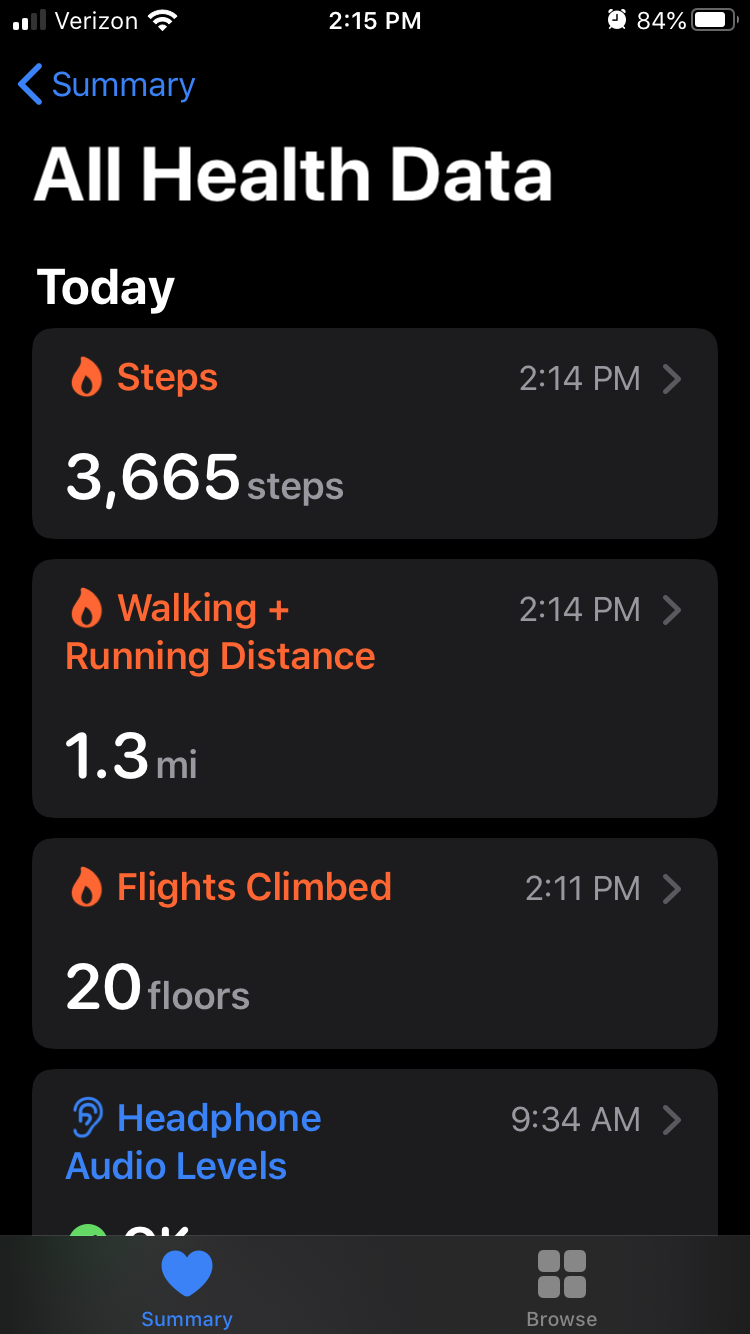Select the Summary tab
Viewport: 750px width, 1334px height.
187,1288
